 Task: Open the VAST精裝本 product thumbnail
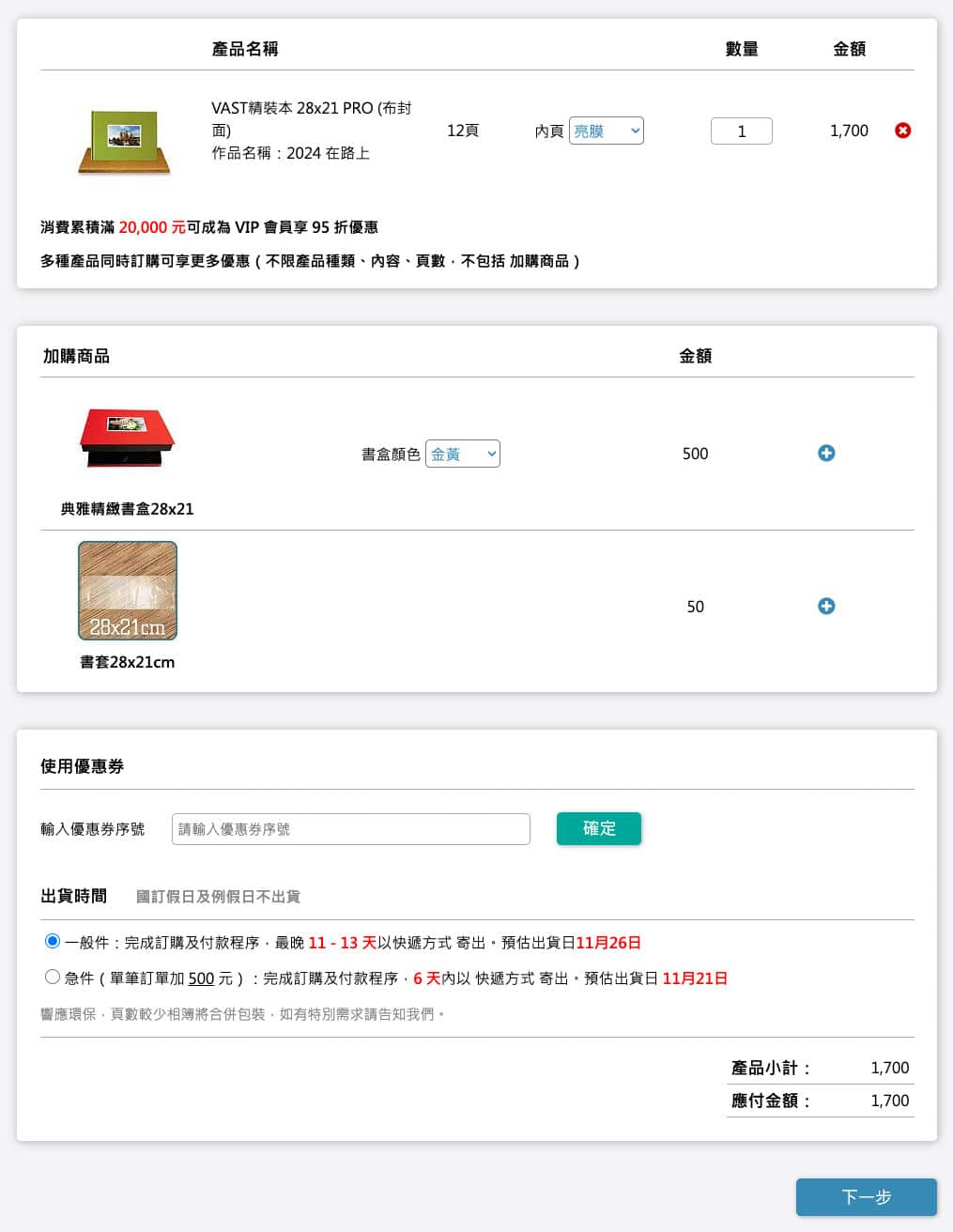pos(125,141)
